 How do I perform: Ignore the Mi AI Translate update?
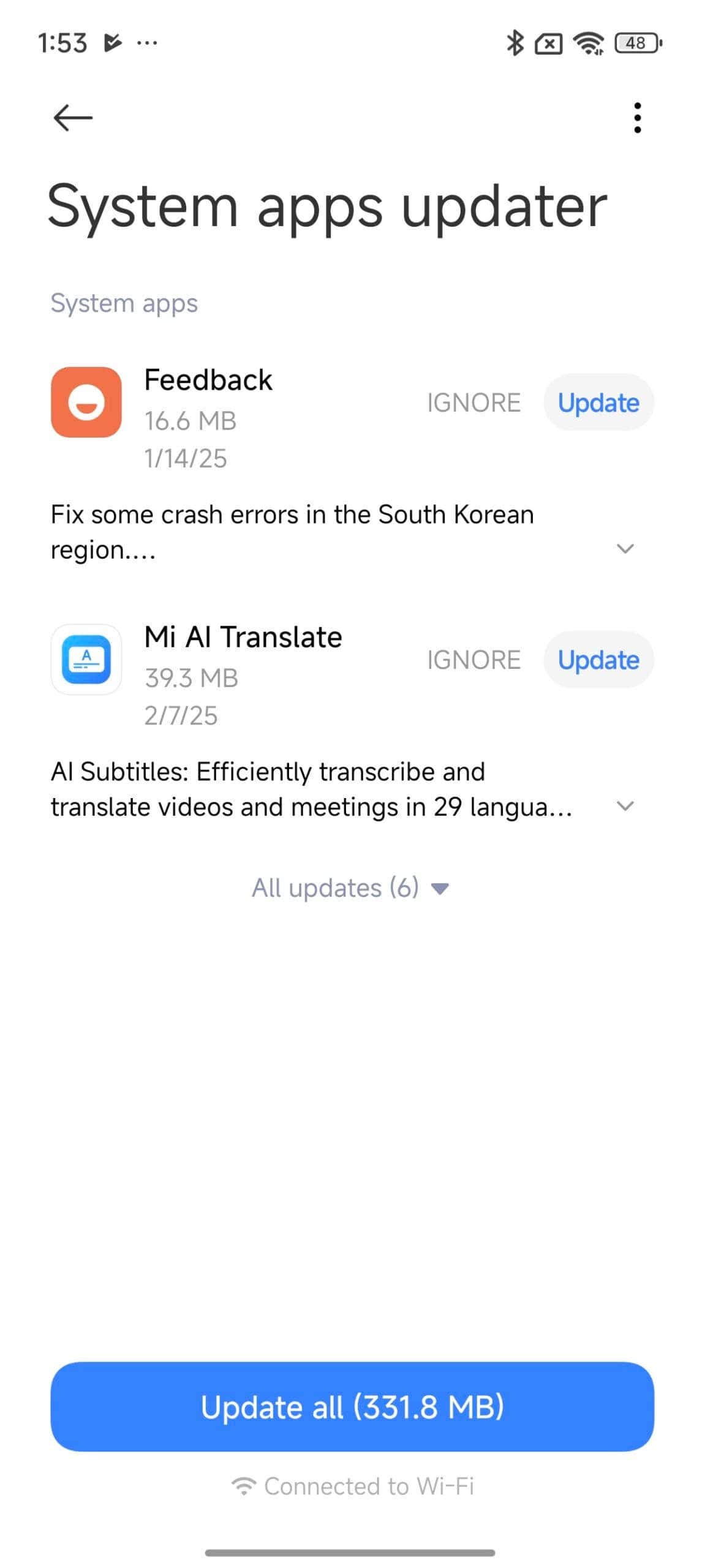pos(473,660)
